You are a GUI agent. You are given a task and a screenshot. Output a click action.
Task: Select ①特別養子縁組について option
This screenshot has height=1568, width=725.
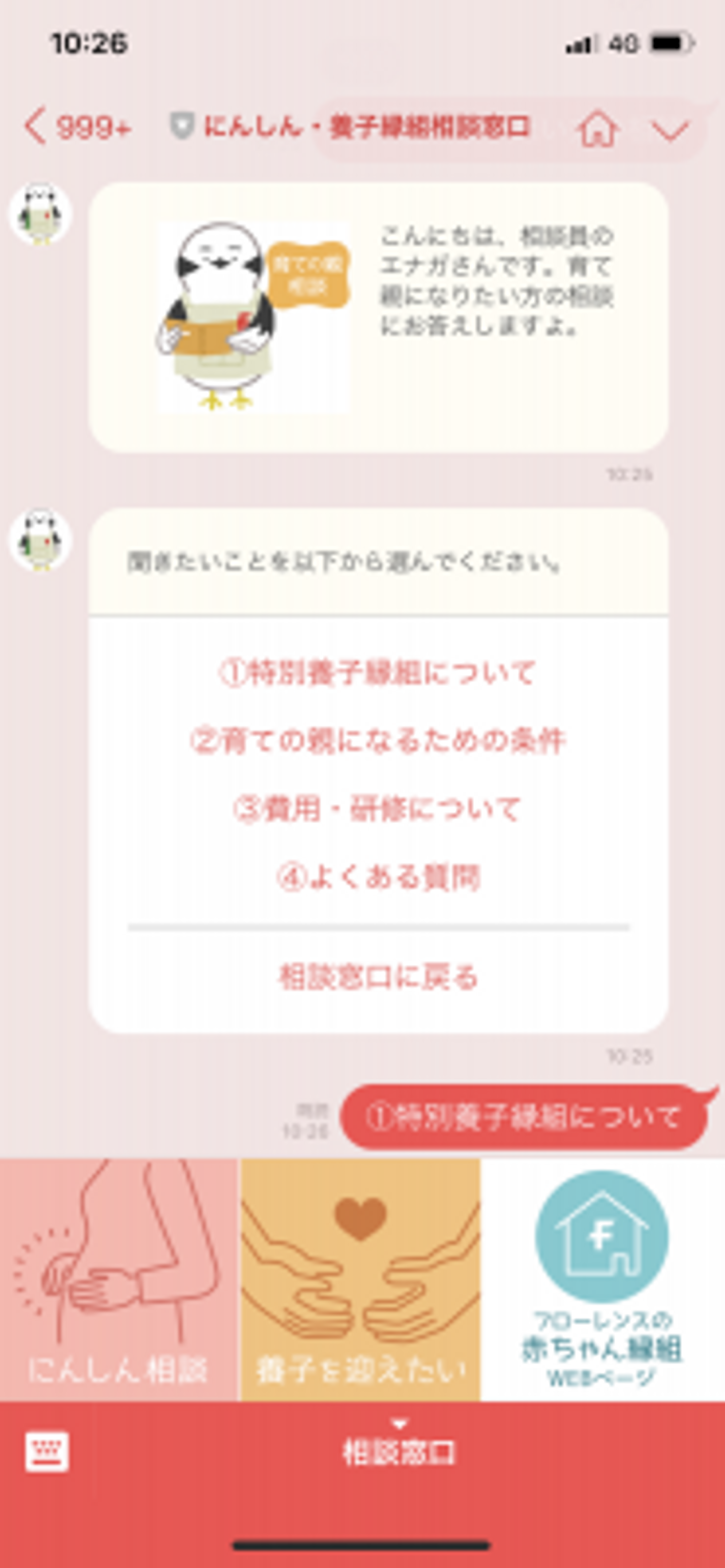378,674
